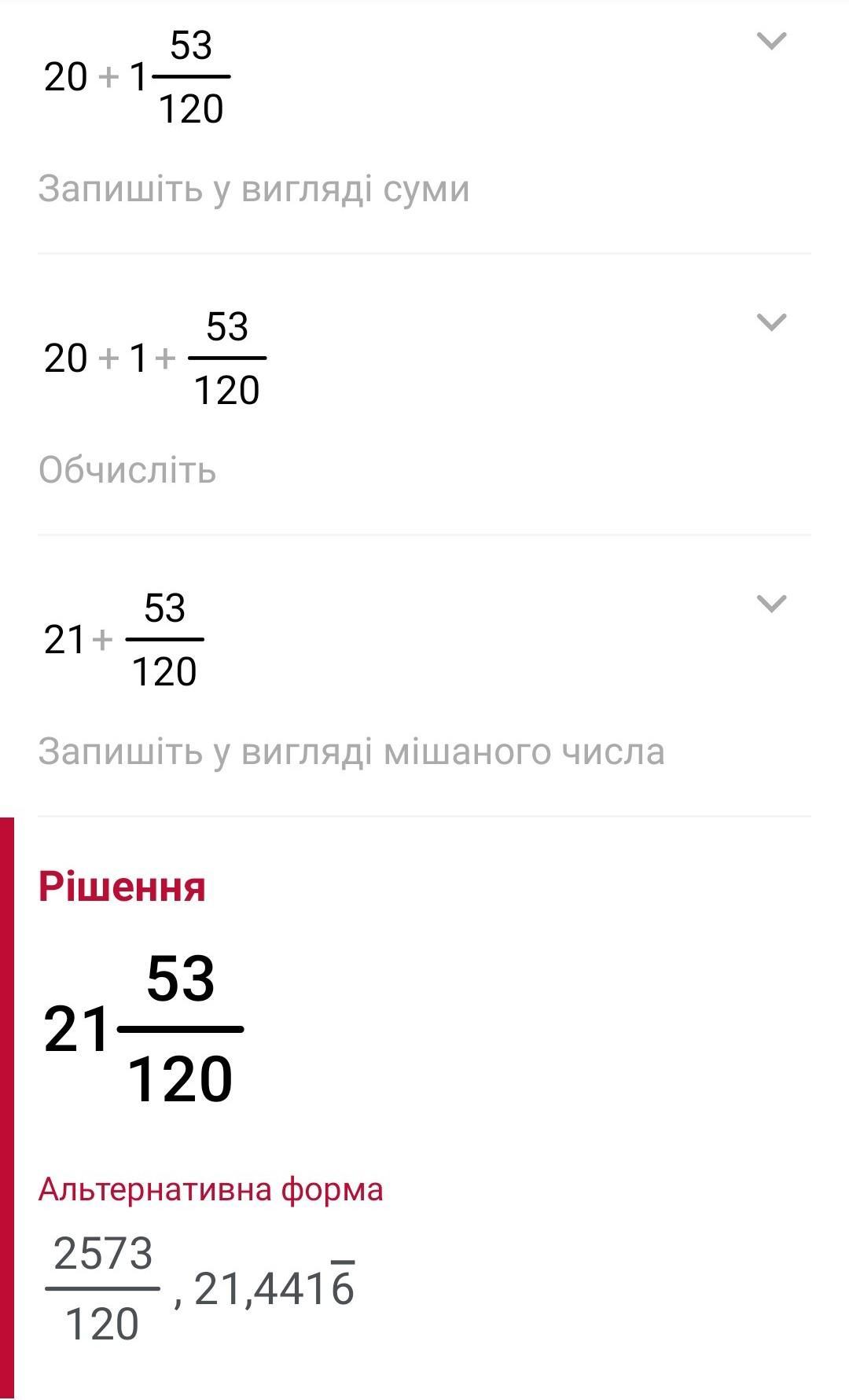Expand the 'Обчисліть' step details
Image resolution: width=849 pixels, height=1400 pixels.
tap(770, 322)
